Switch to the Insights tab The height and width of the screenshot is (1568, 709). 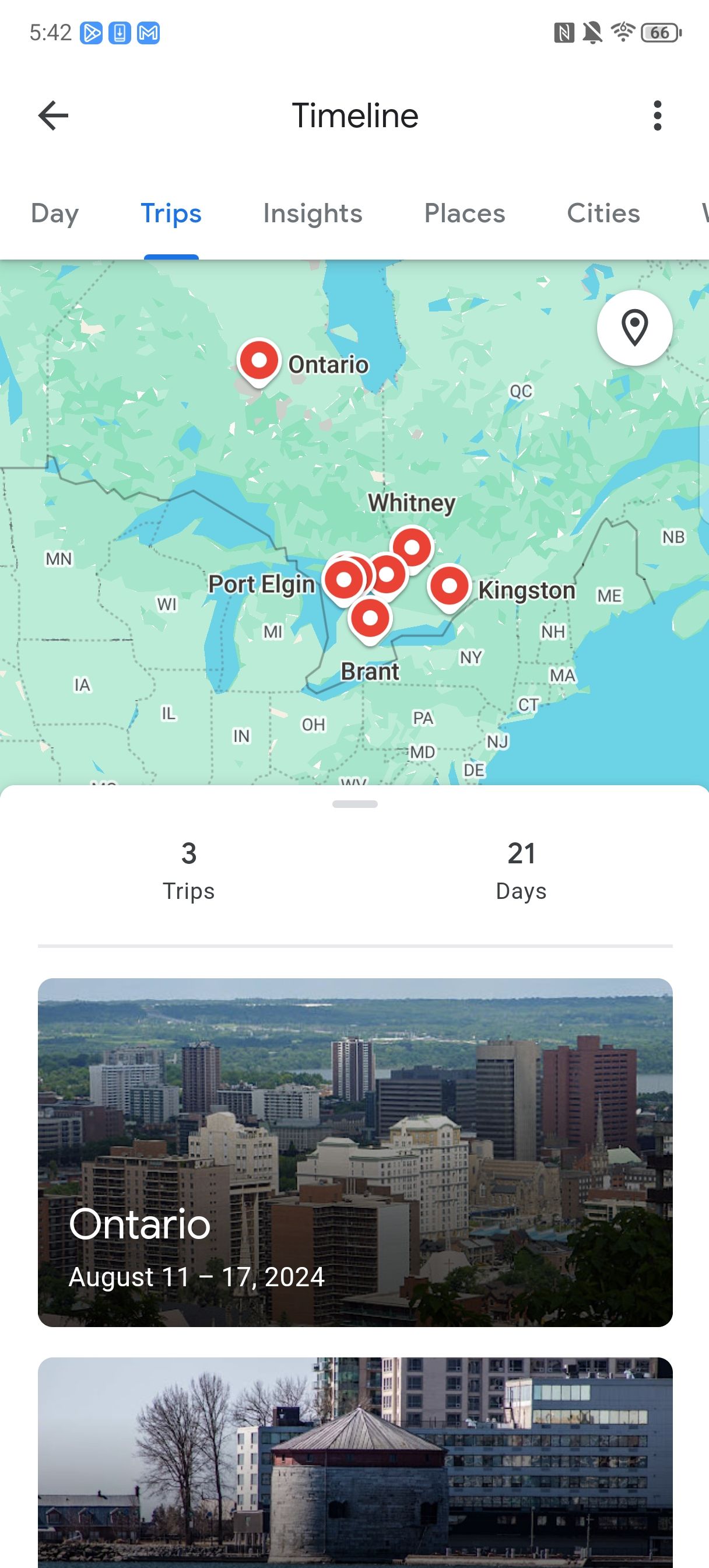[x=312, y=213]
